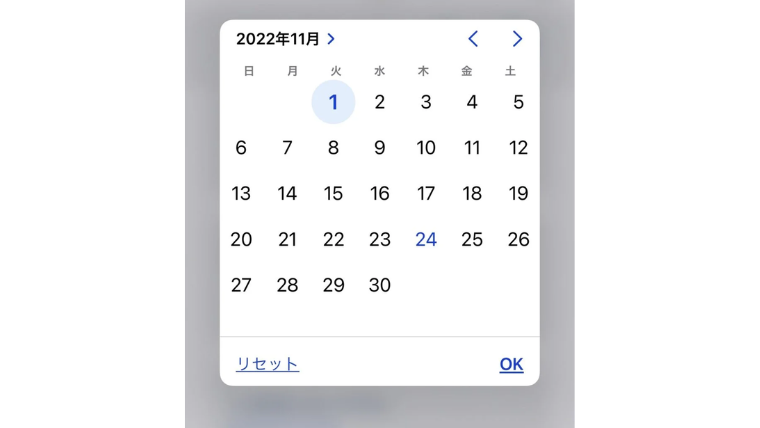Pick the 22nd as the date

333,240
